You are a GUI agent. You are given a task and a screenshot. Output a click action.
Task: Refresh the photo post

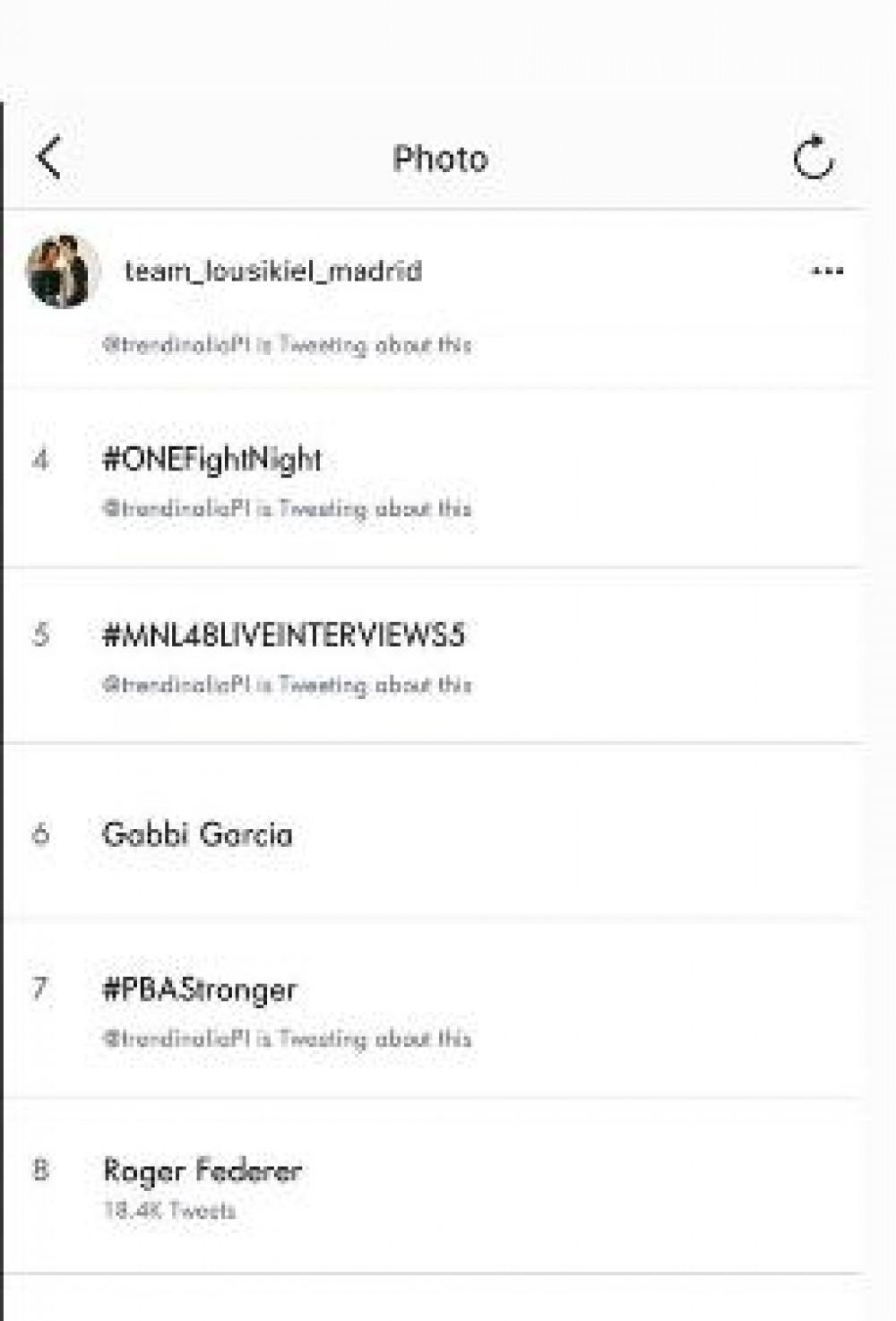tap(814, 159)
